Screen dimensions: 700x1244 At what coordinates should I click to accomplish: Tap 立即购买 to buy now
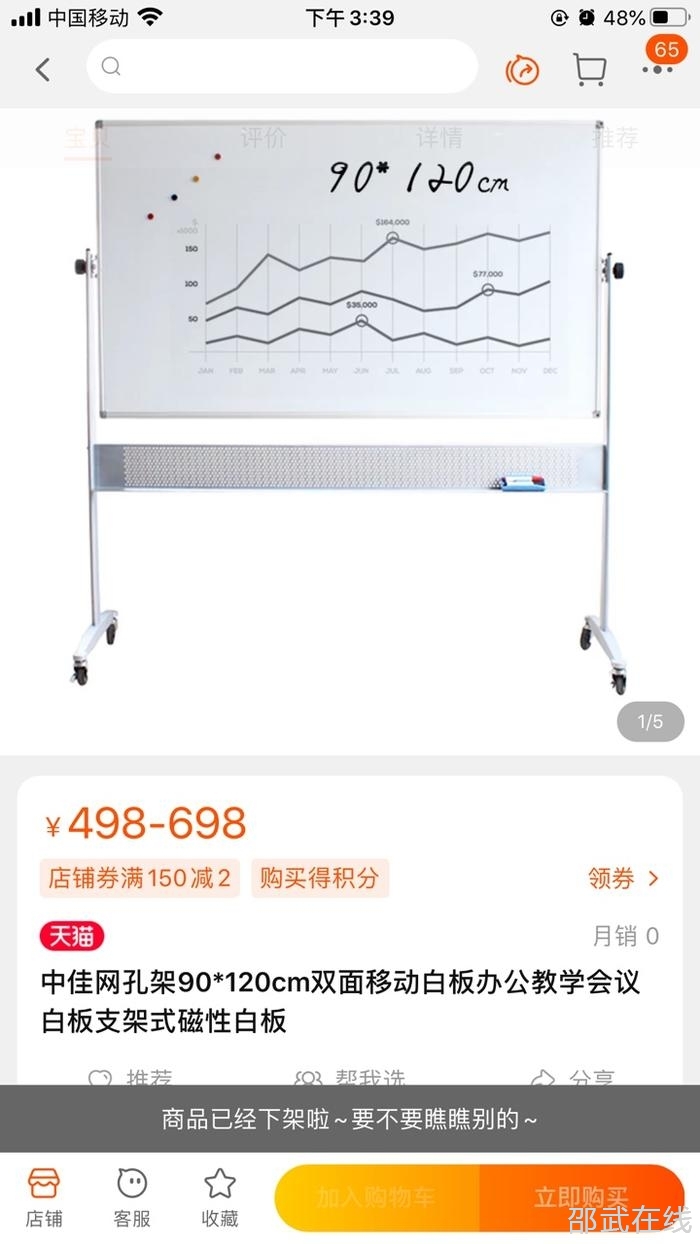581,1197
